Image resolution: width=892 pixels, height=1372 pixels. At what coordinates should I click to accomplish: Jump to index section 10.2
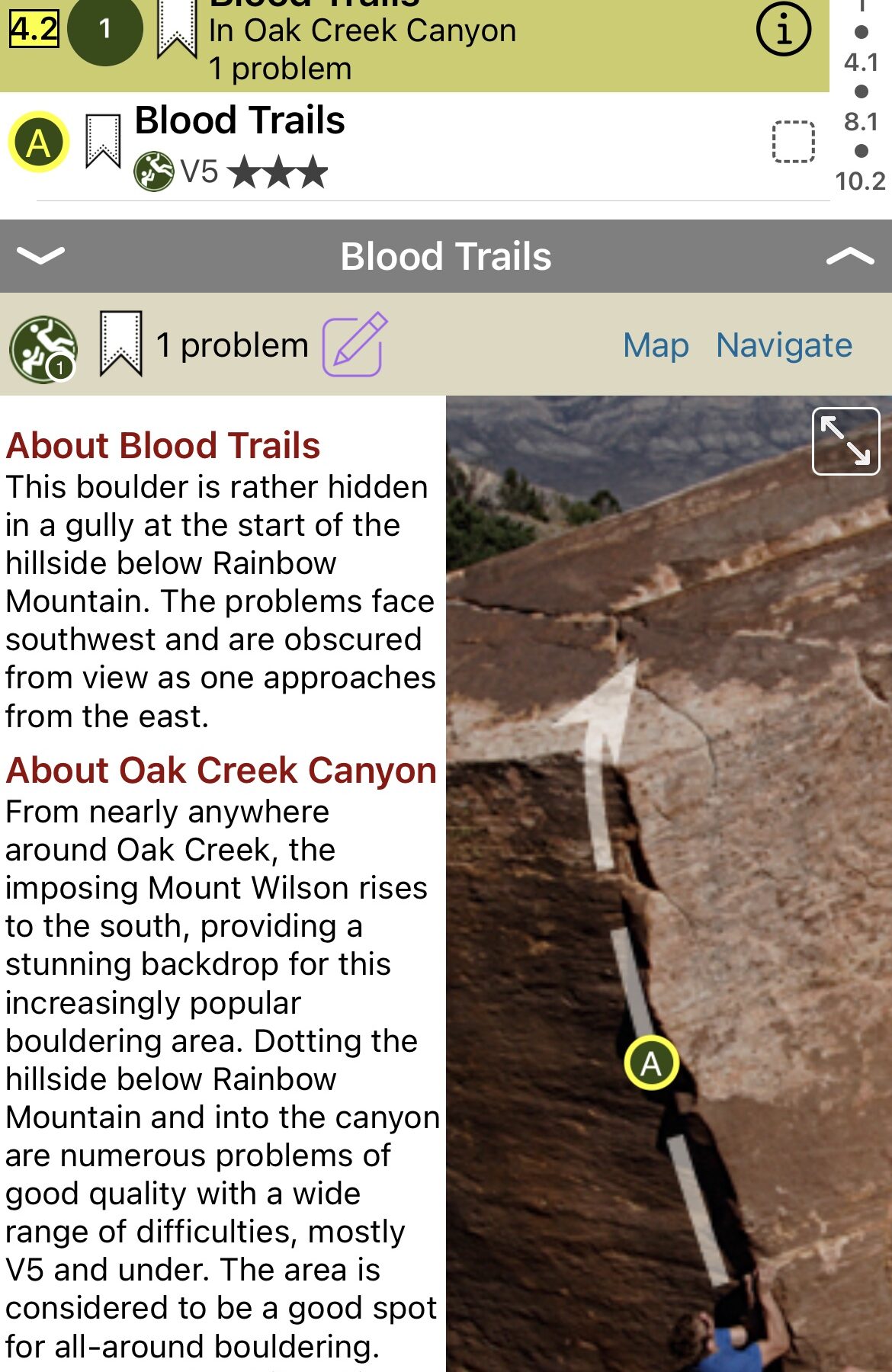pyautogui.click(x=861, y=181)
